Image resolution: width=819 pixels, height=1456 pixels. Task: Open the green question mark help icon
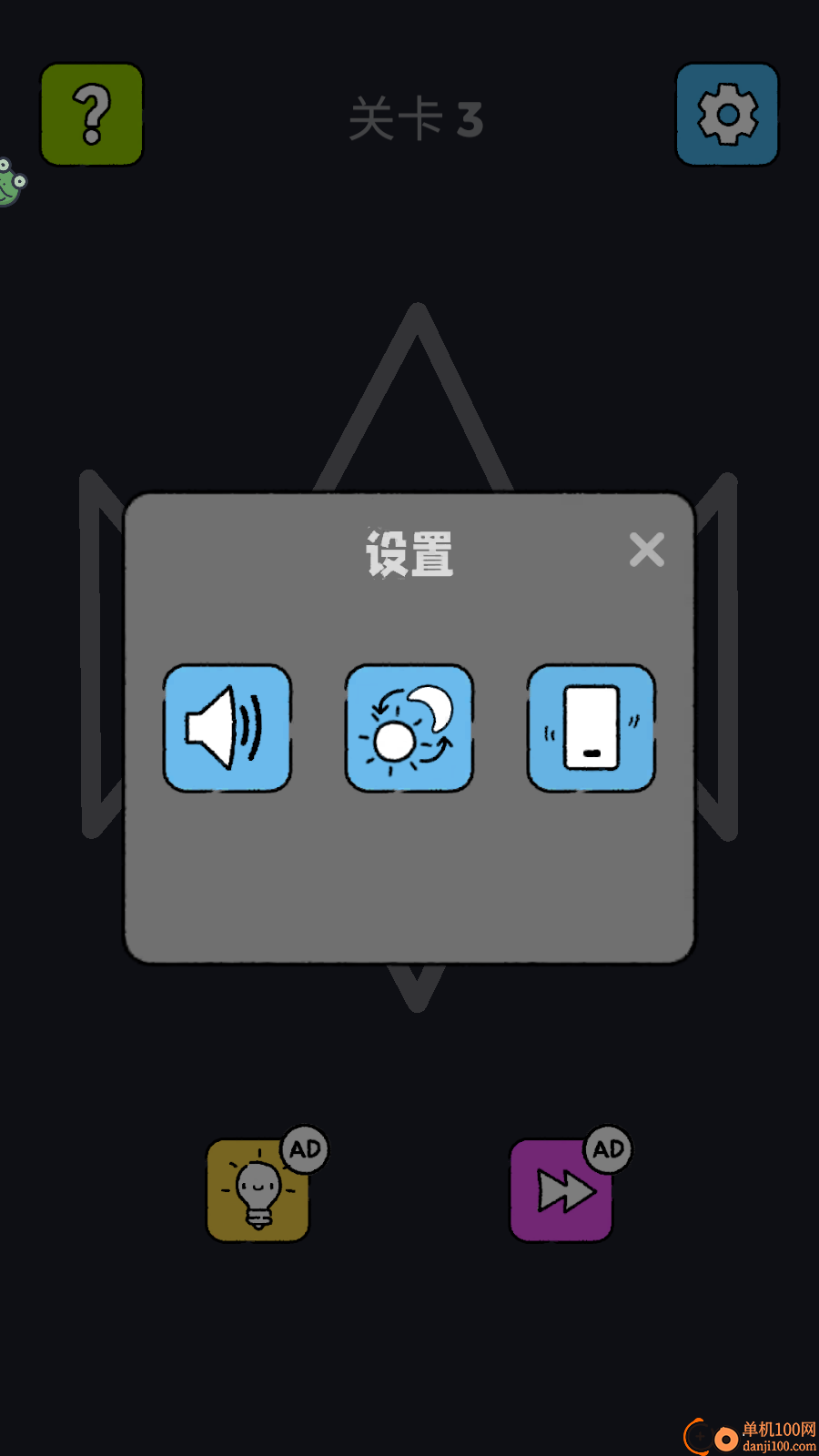[91, 112]
